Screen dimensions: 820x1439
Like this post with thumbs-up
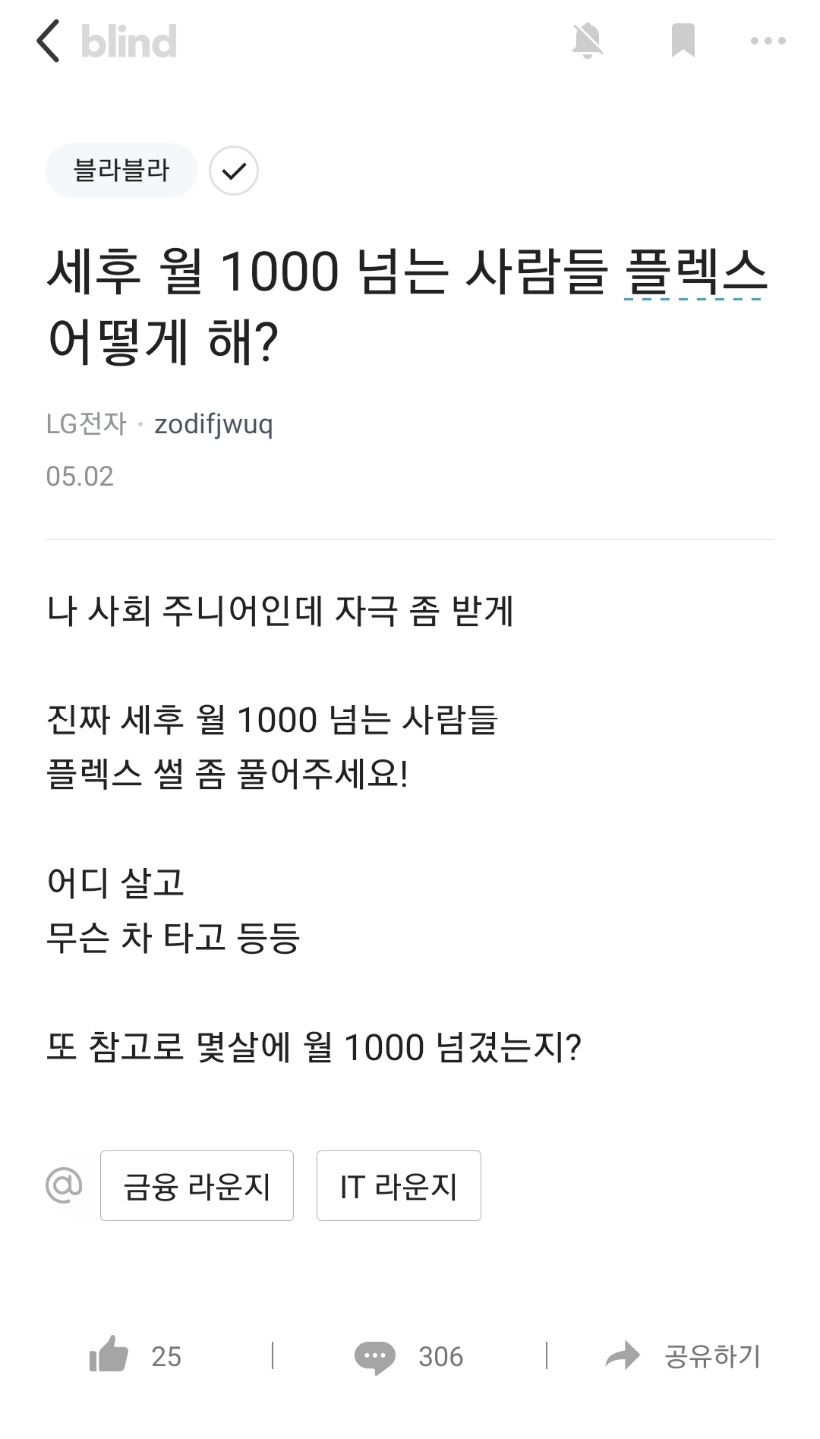(x=110, y=1356)
